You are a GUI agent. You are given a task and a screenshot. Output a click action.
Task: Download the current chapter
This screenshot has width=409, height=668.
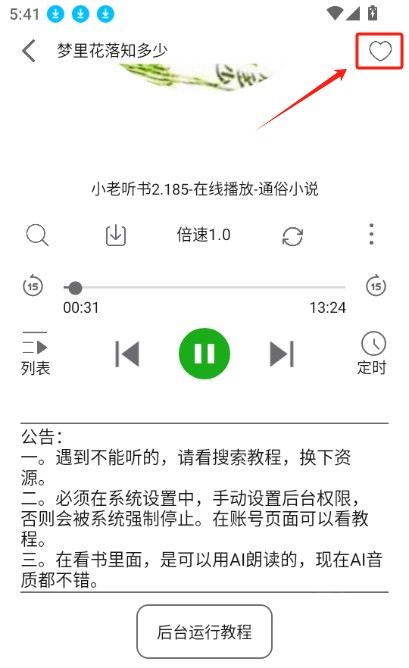pyautogui.click(x=116, y=235)
